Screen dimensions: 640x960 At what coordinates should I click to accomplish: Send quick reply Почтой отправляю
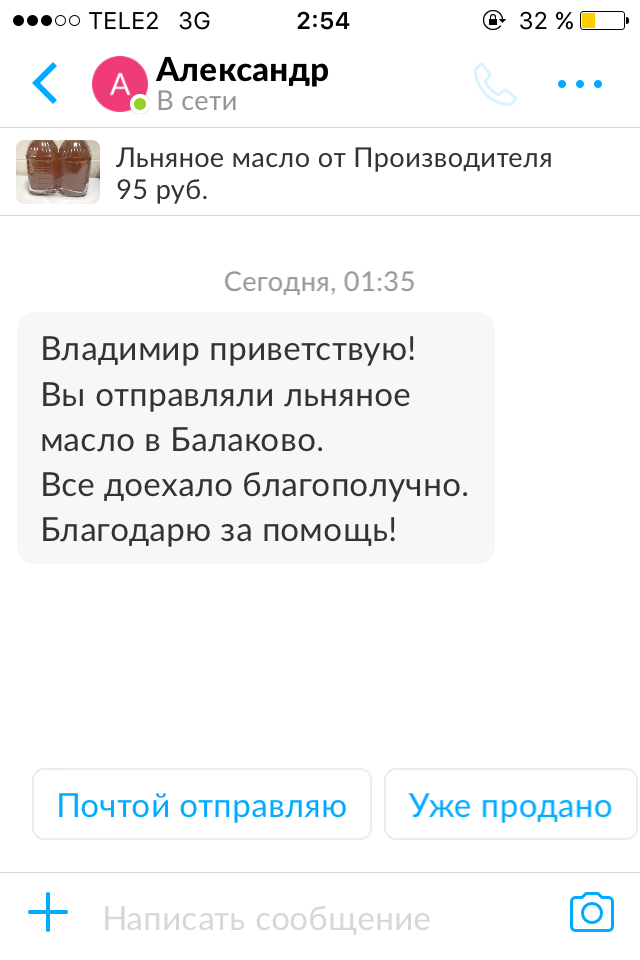click(202, 804)
